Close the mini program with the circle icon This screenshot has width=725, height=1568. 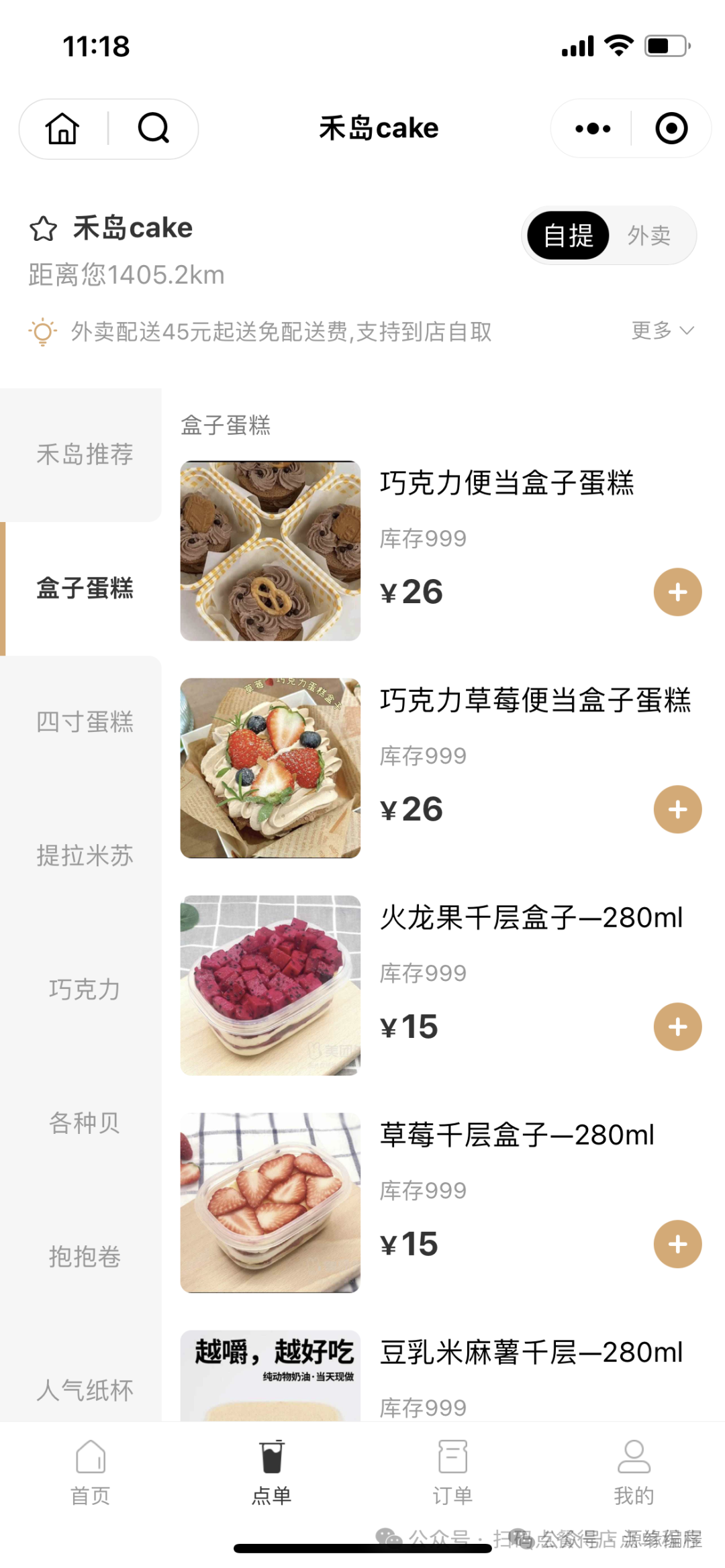point(671,128)
